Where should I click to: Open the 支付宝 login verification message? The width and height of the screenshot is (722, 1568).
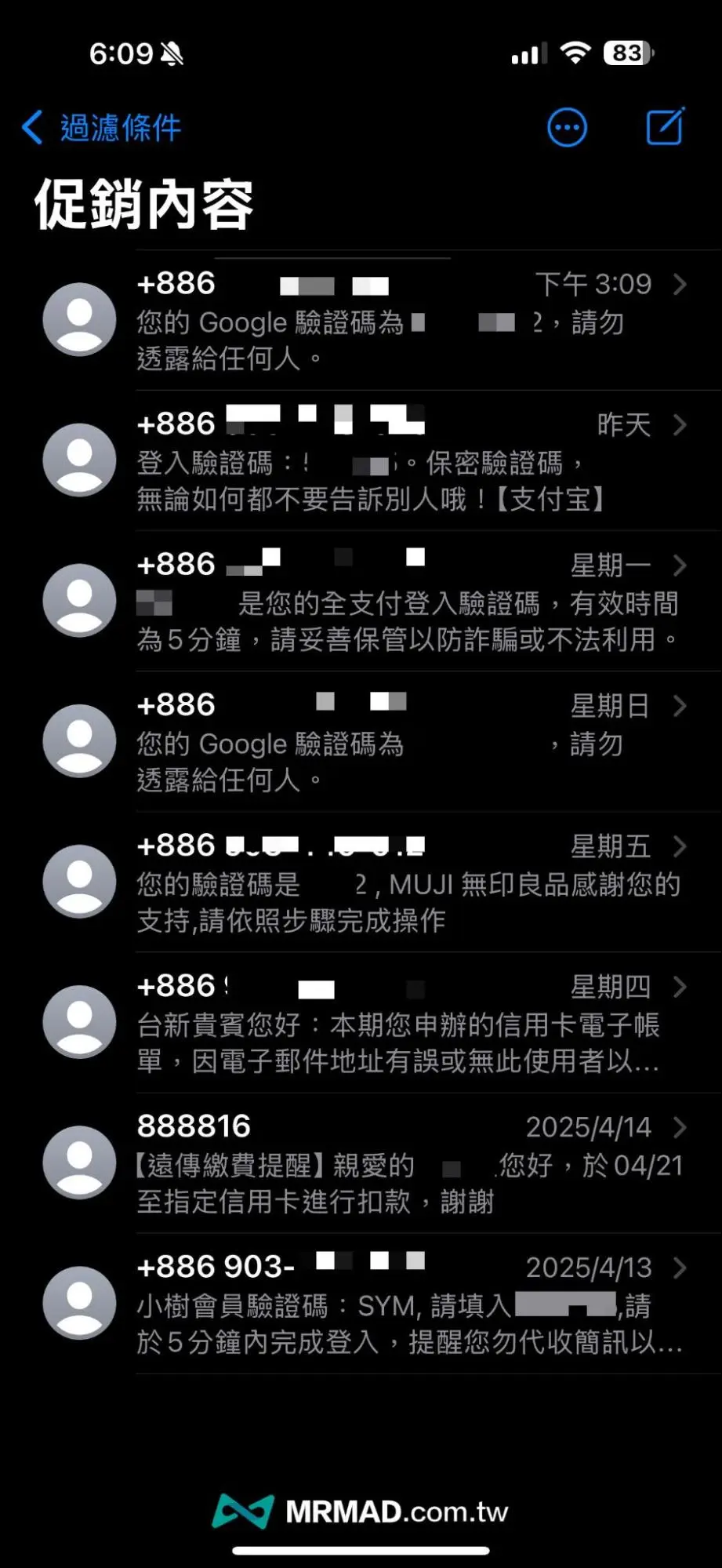click(x=408, y=462)
